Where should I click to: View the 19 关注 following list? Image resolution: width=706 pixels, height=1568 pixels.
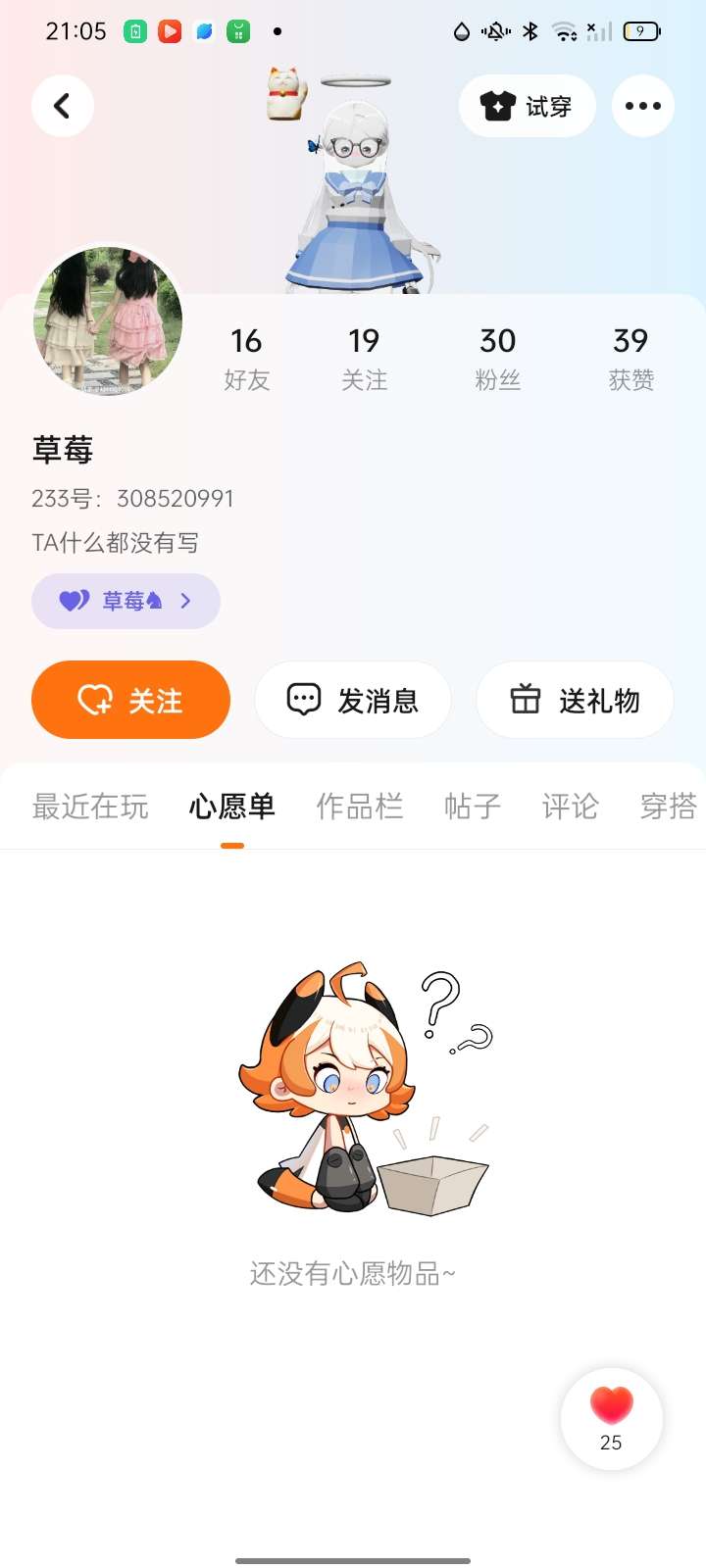point(364,359)
